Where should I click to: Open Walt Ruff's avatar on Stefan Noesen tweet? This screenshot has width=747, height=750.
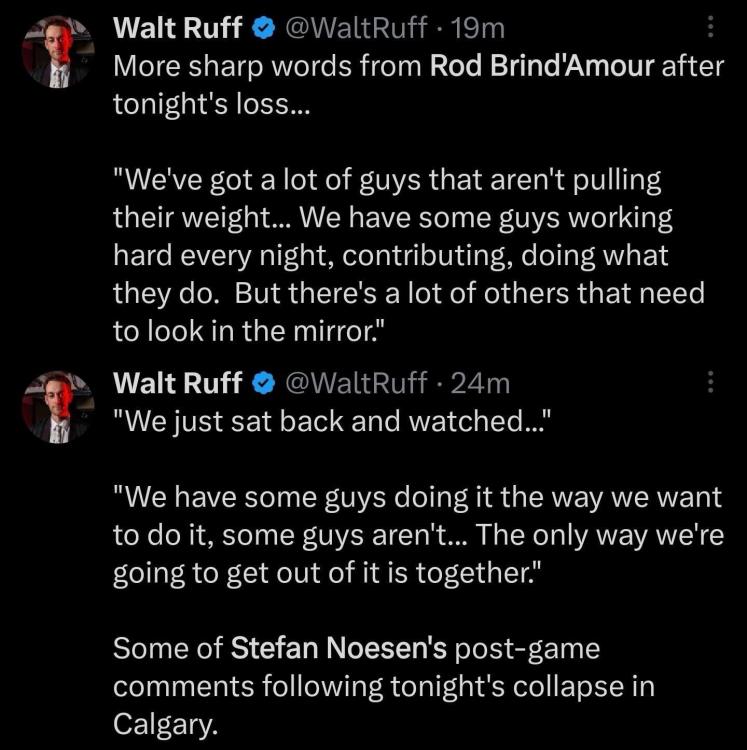click(57, 406)
